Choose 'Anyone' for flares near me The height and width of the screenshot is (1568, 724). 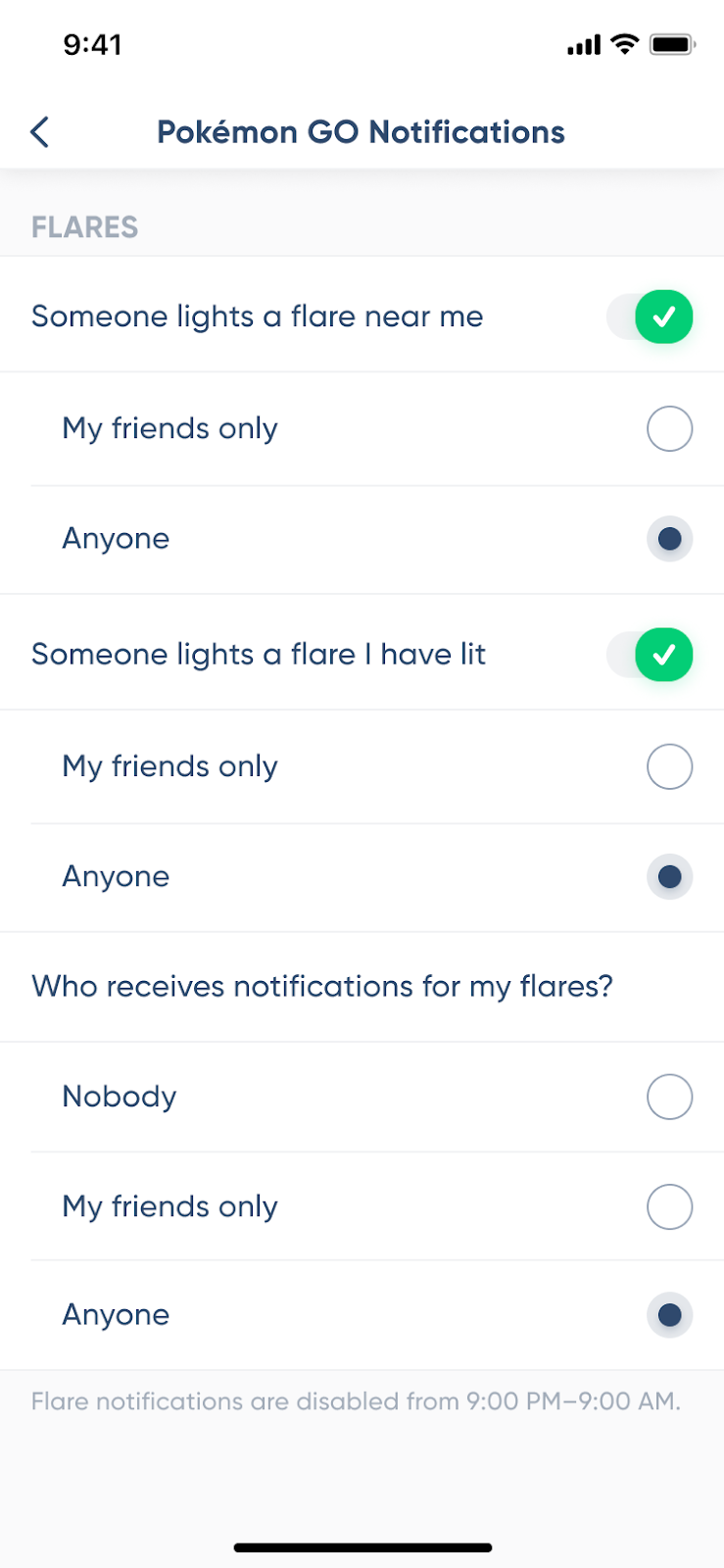(x=669, y=539)
